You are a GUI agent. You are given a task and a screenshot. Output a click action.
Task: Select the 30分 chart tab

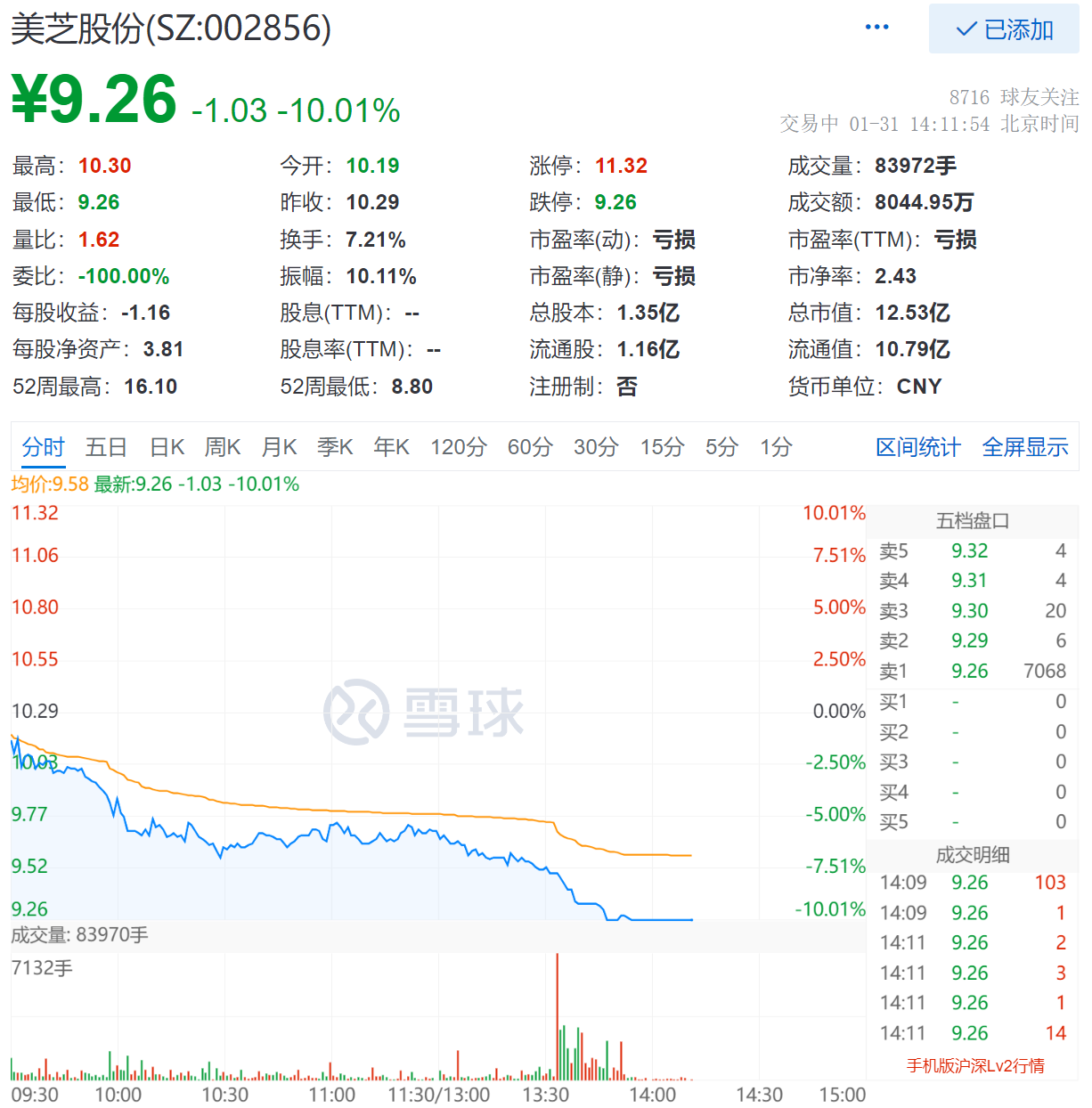point(596,447)
